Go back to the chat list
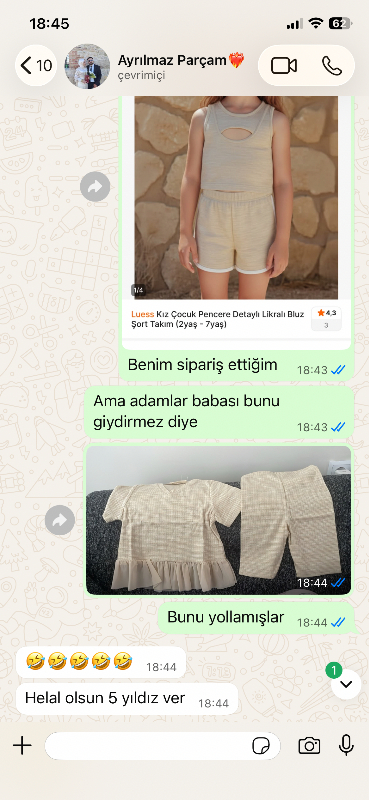The height and width of the screenshot is (800, 369). click(x=36, y=65)
